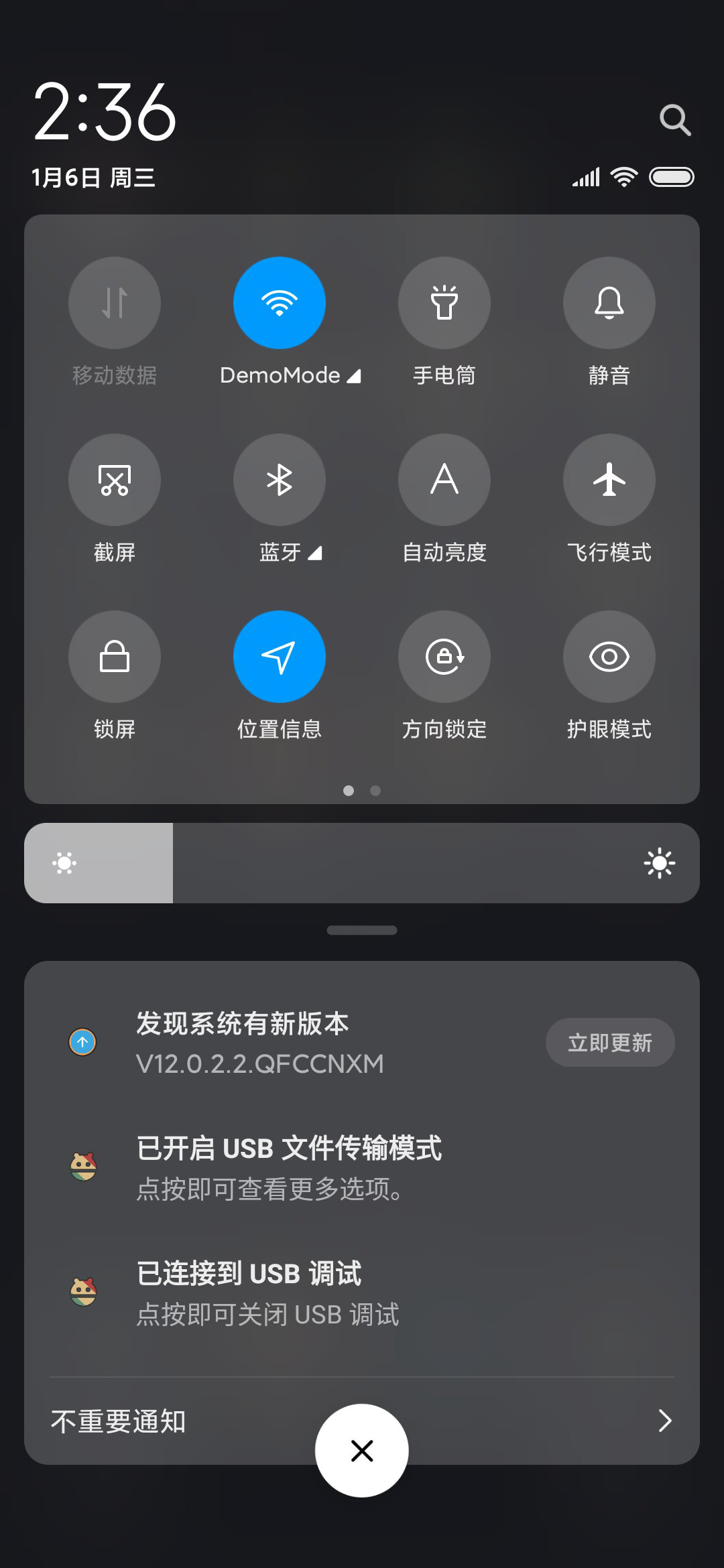The image size is (724, 1568).
Task: Turn on eye protection mode (护眼模式)
Action: coord(609,657)
